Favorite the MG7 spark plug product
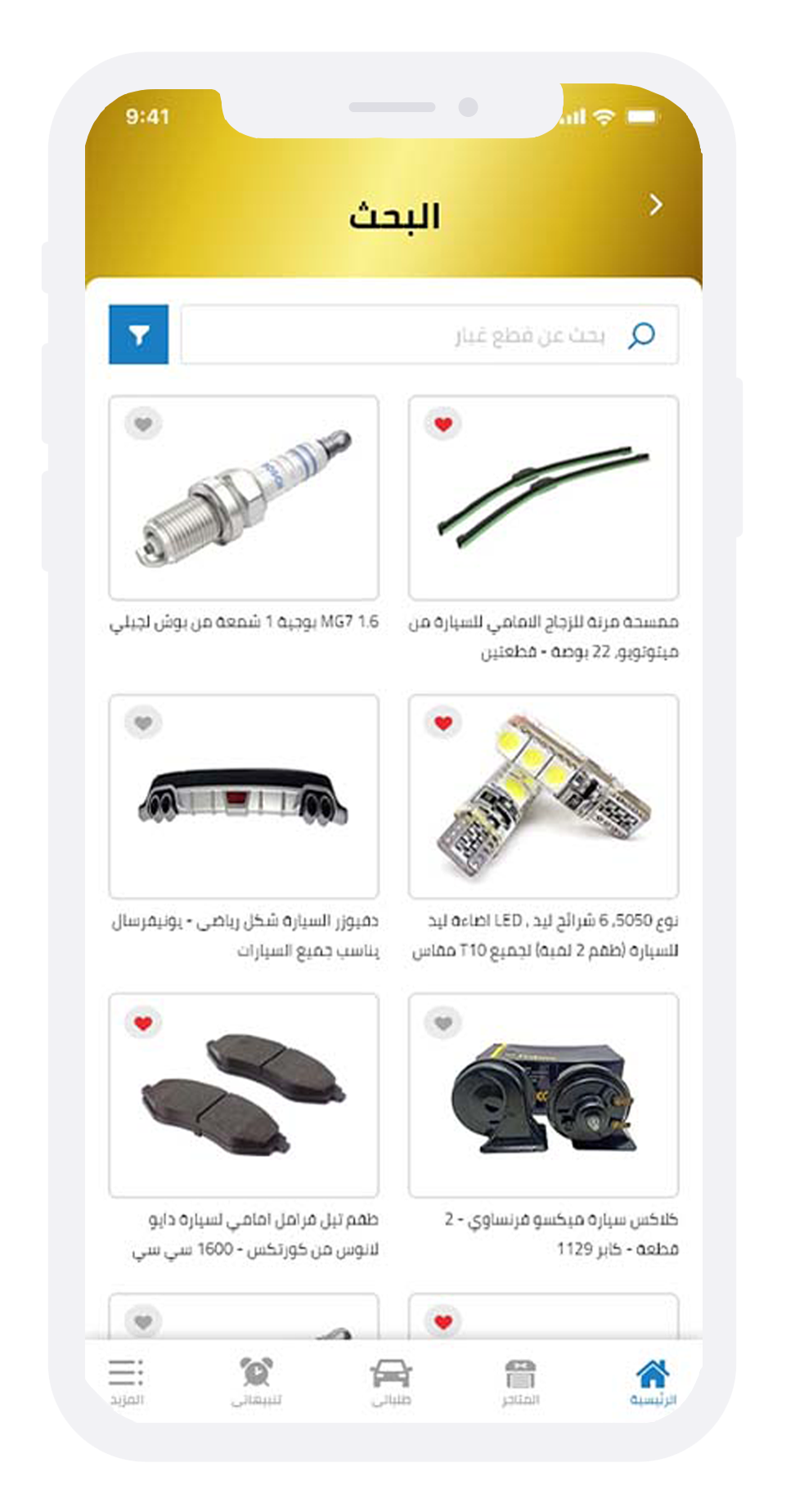This screenshot has width=795, height=1512. [x=143, y=424]
